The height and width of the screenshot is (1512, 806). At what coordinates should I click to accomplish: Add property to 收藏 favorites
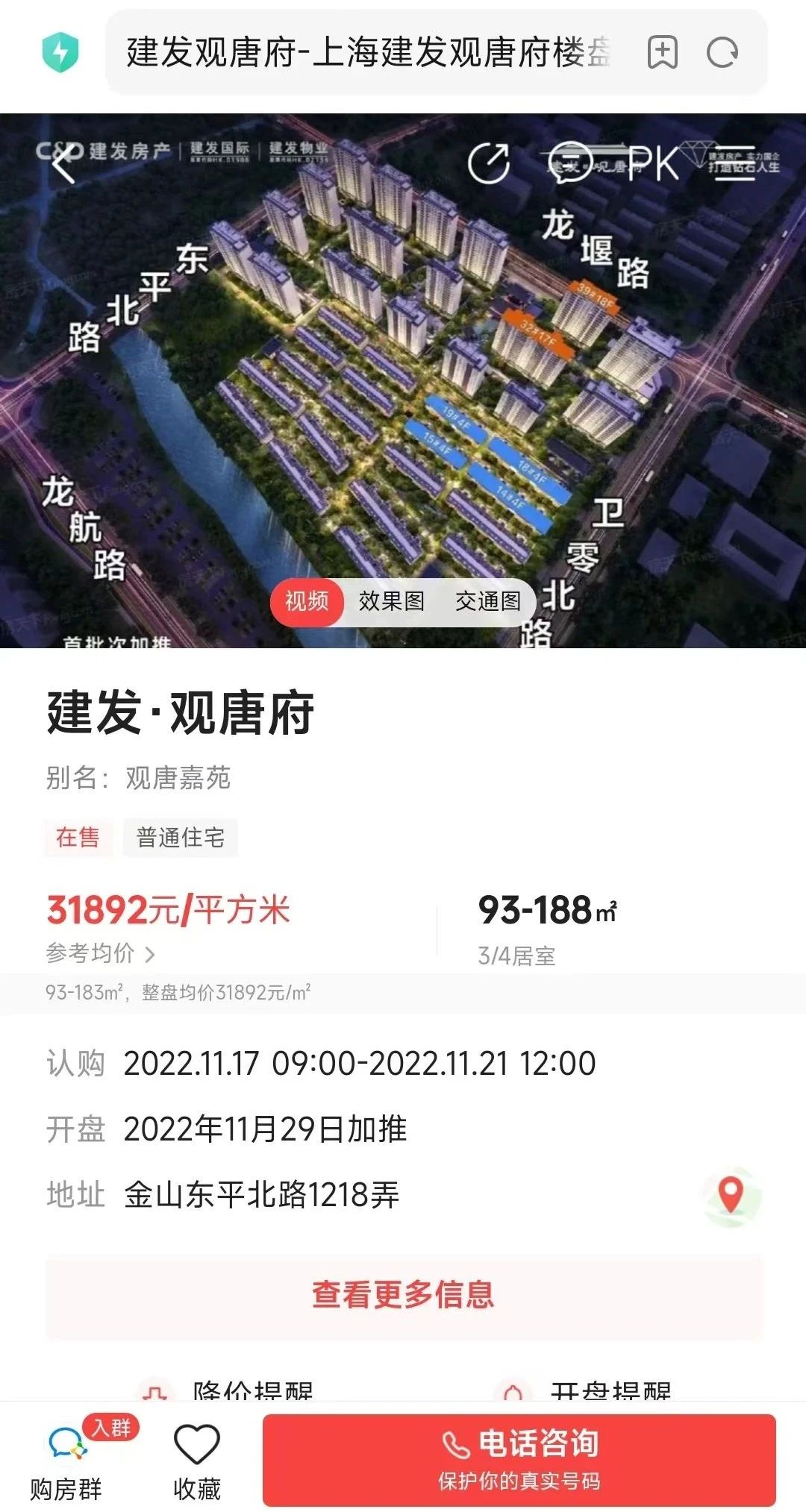[x=197, y=1462]
